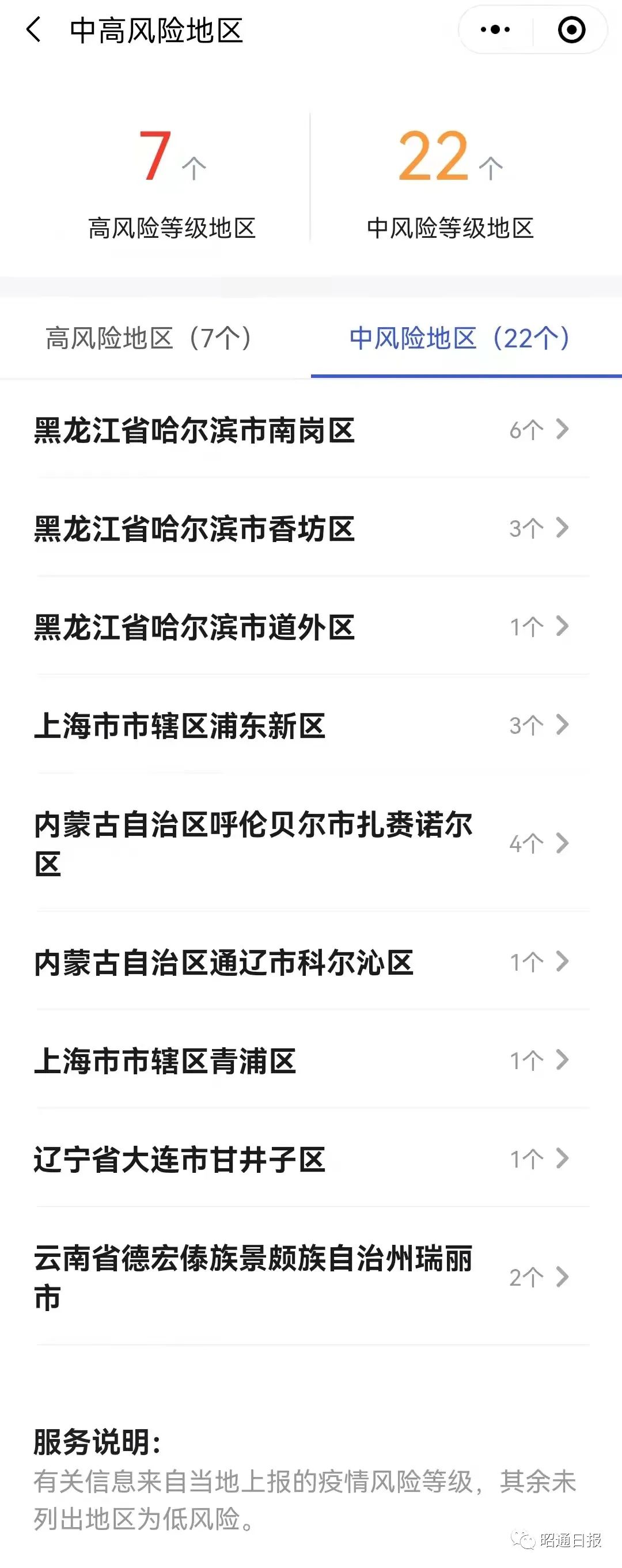Select 中风险地区（22个）tab
Viewport: 622px width, 1568px height.
(x=460, y=339)
